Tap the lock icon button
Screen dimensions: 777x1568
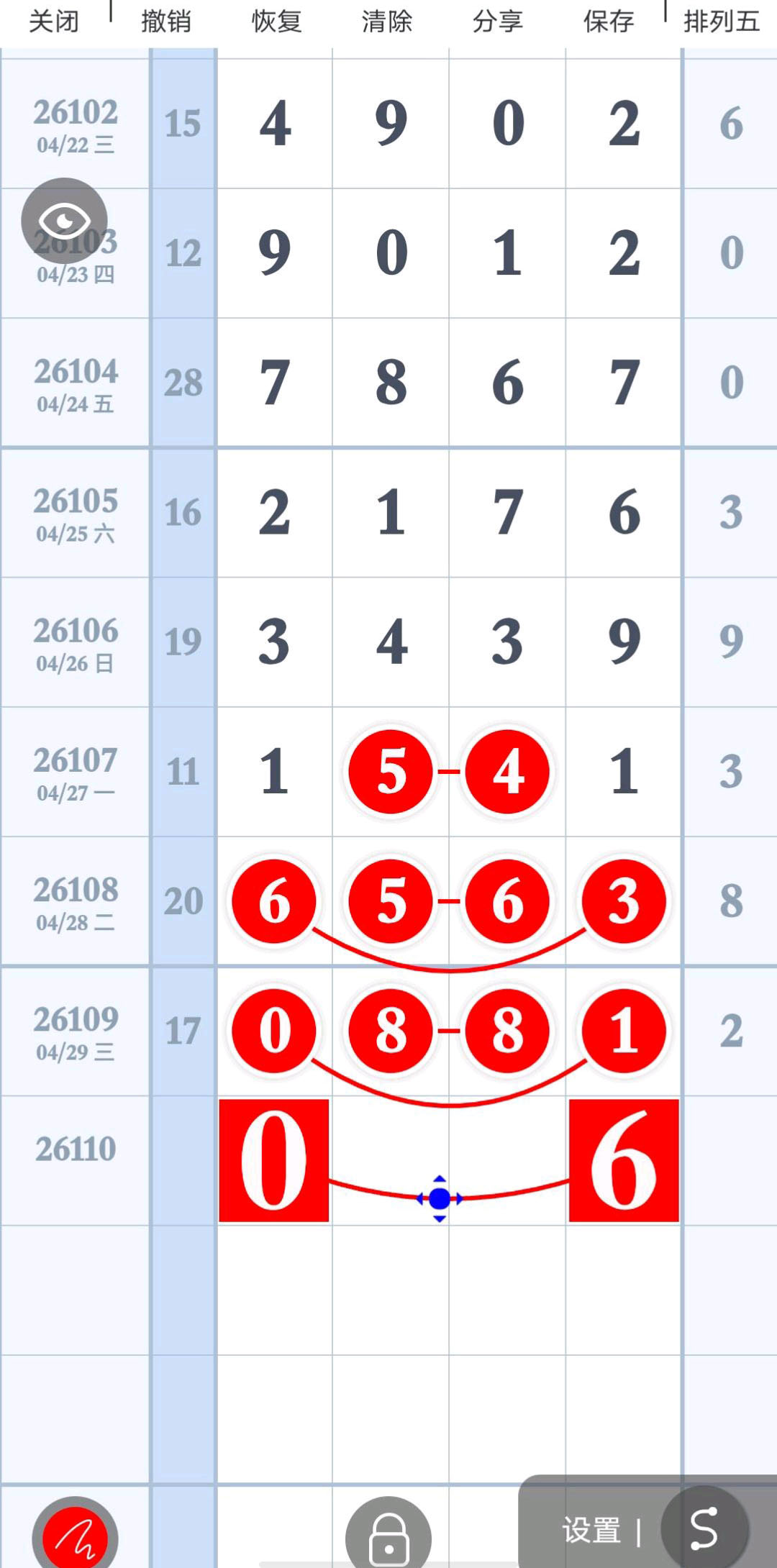coord(388,1536)
